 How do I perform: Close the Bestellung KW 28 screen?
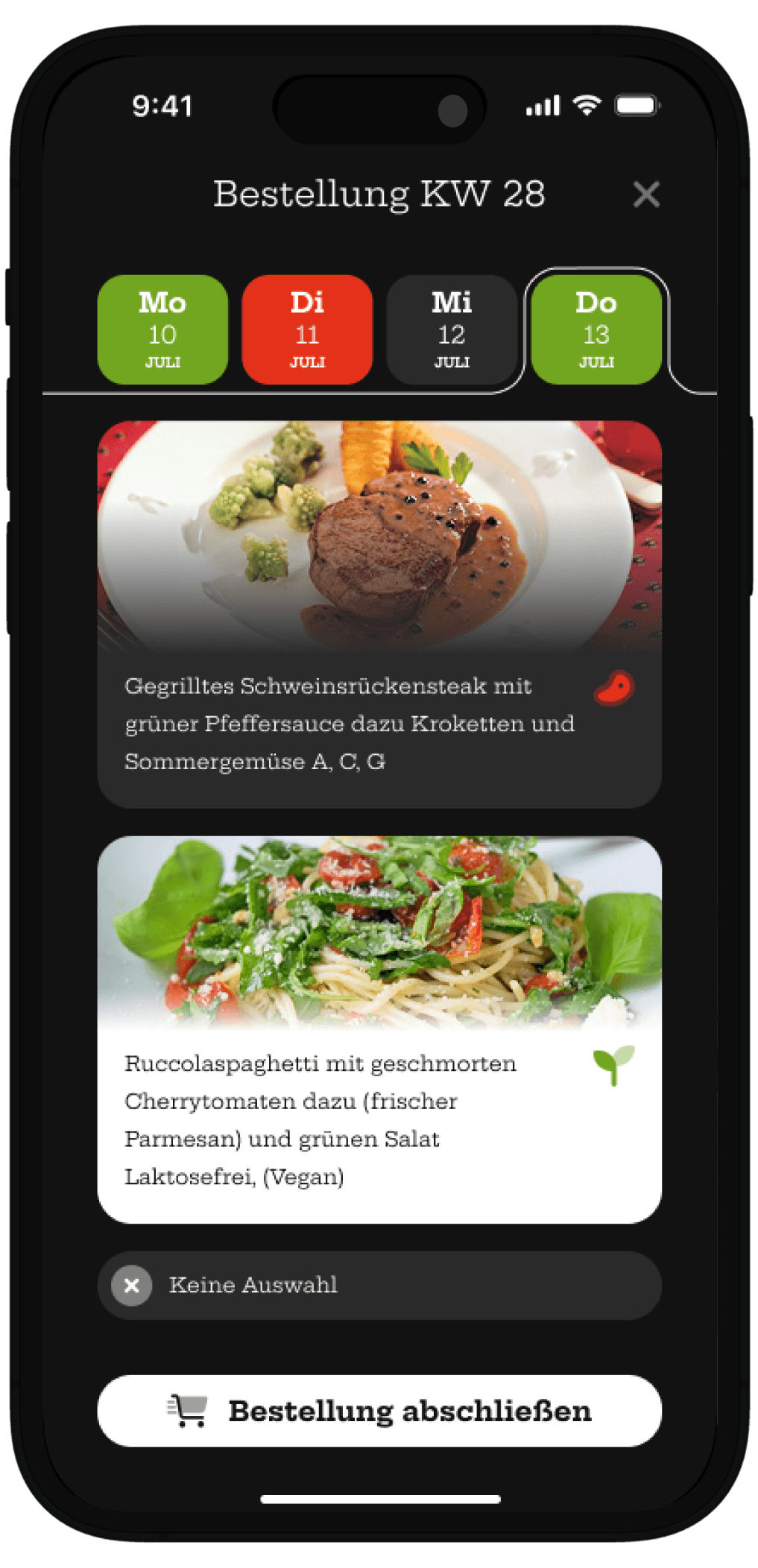tap(647, 195)
